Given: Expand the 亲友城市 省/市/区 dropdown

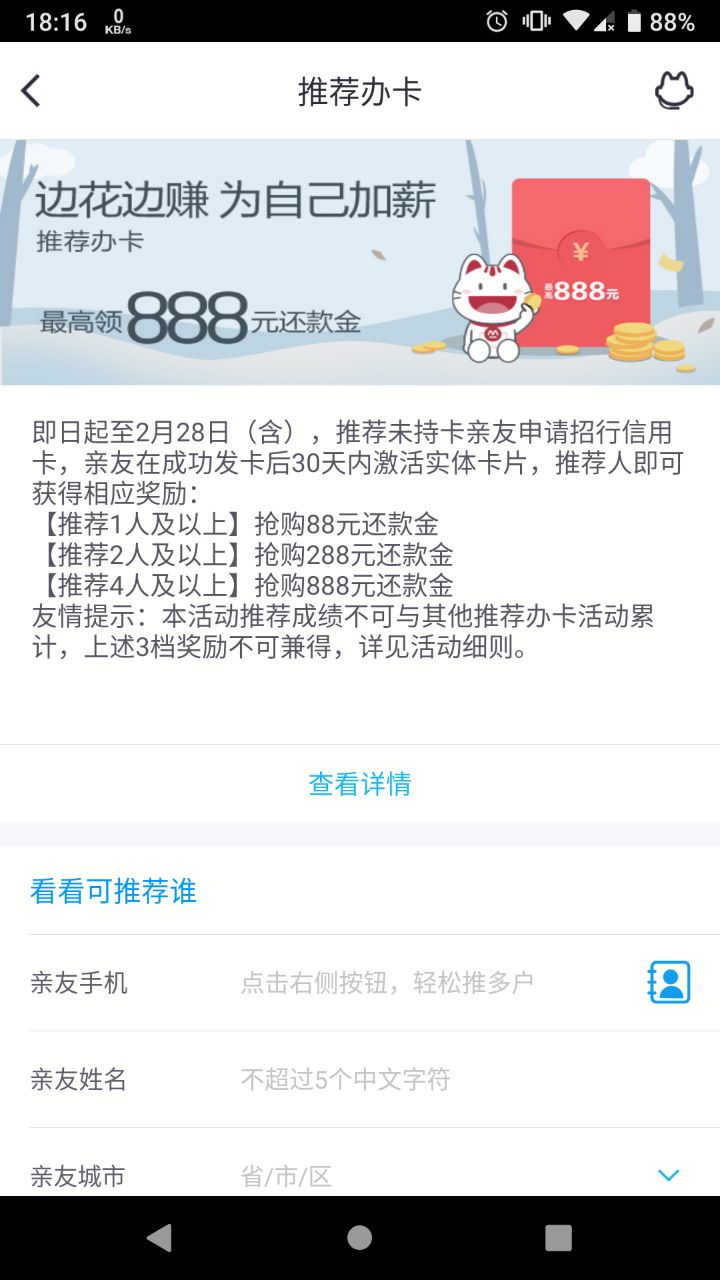Looking at the screenshot, I should coord(668,1176).
